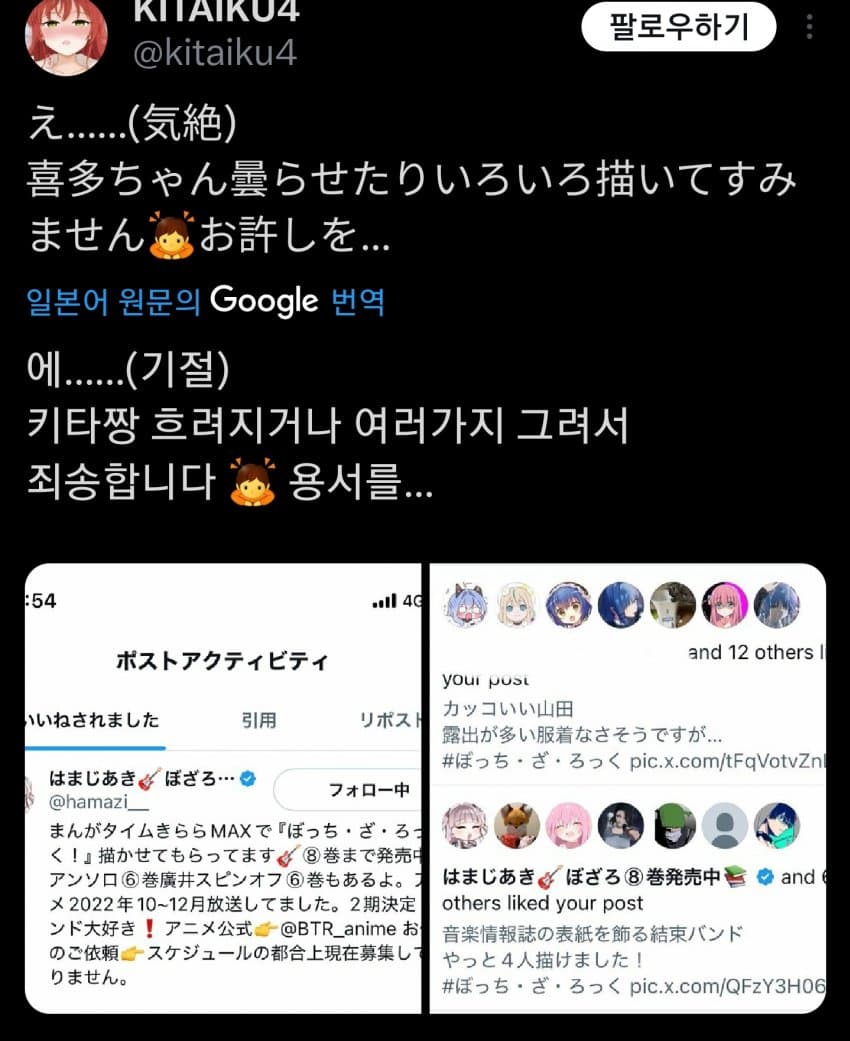Tap the 일본어 원문의 Google 번역 link
Viewport: 850px width, 1041px height.
(206, 300)
